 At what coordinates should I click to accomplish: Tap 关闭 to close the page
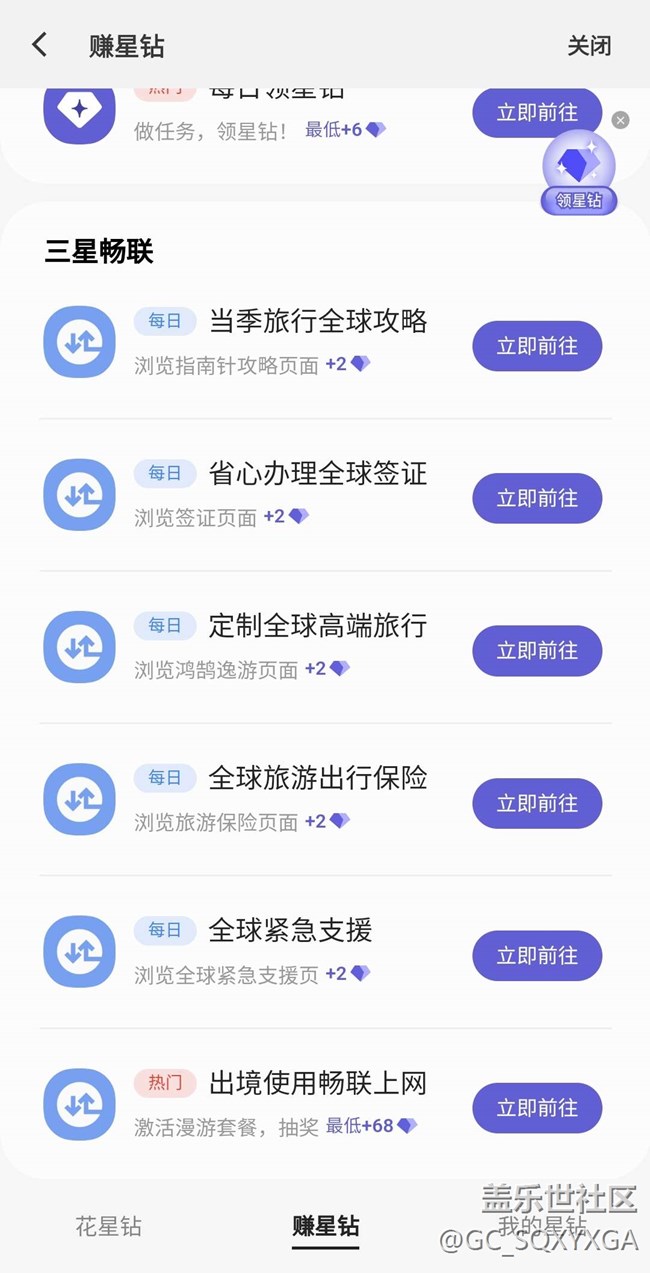click(x=589, y=46)
